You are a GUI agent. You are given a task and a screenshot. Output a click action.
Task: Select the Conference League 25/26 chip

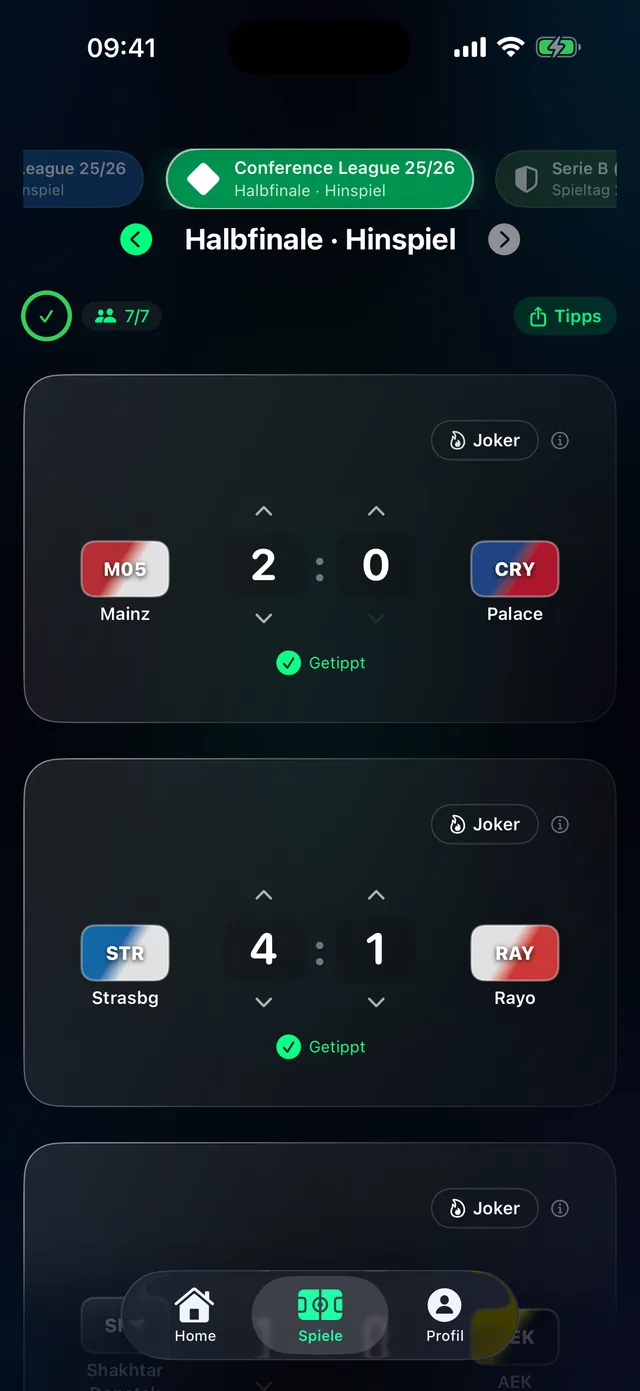coord(320,179)
